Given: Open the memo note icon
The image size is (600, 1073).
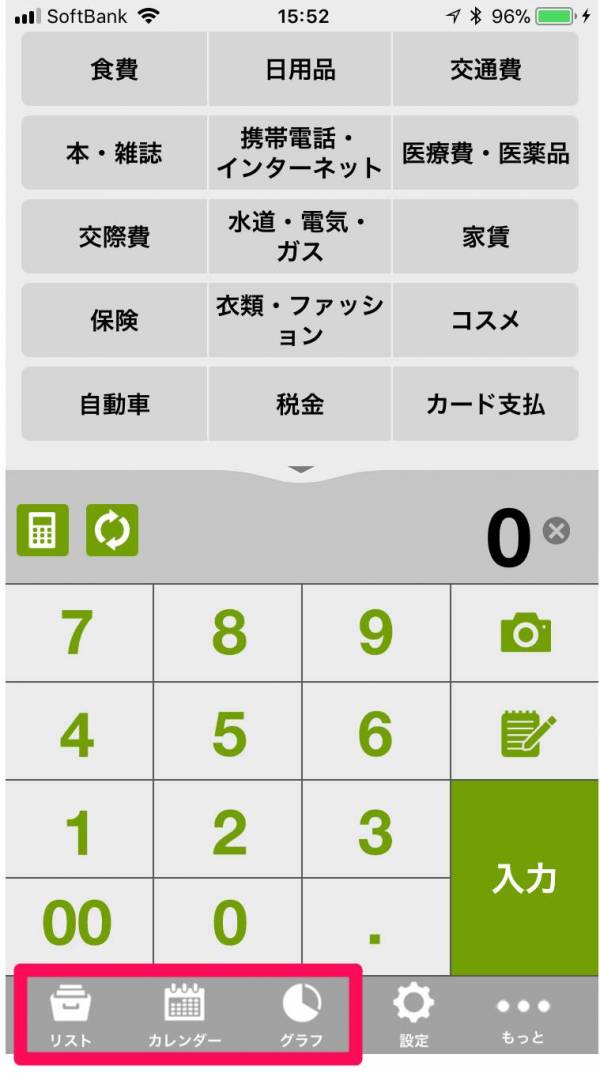Looking at the screenshot, I should tap(525, 733).
